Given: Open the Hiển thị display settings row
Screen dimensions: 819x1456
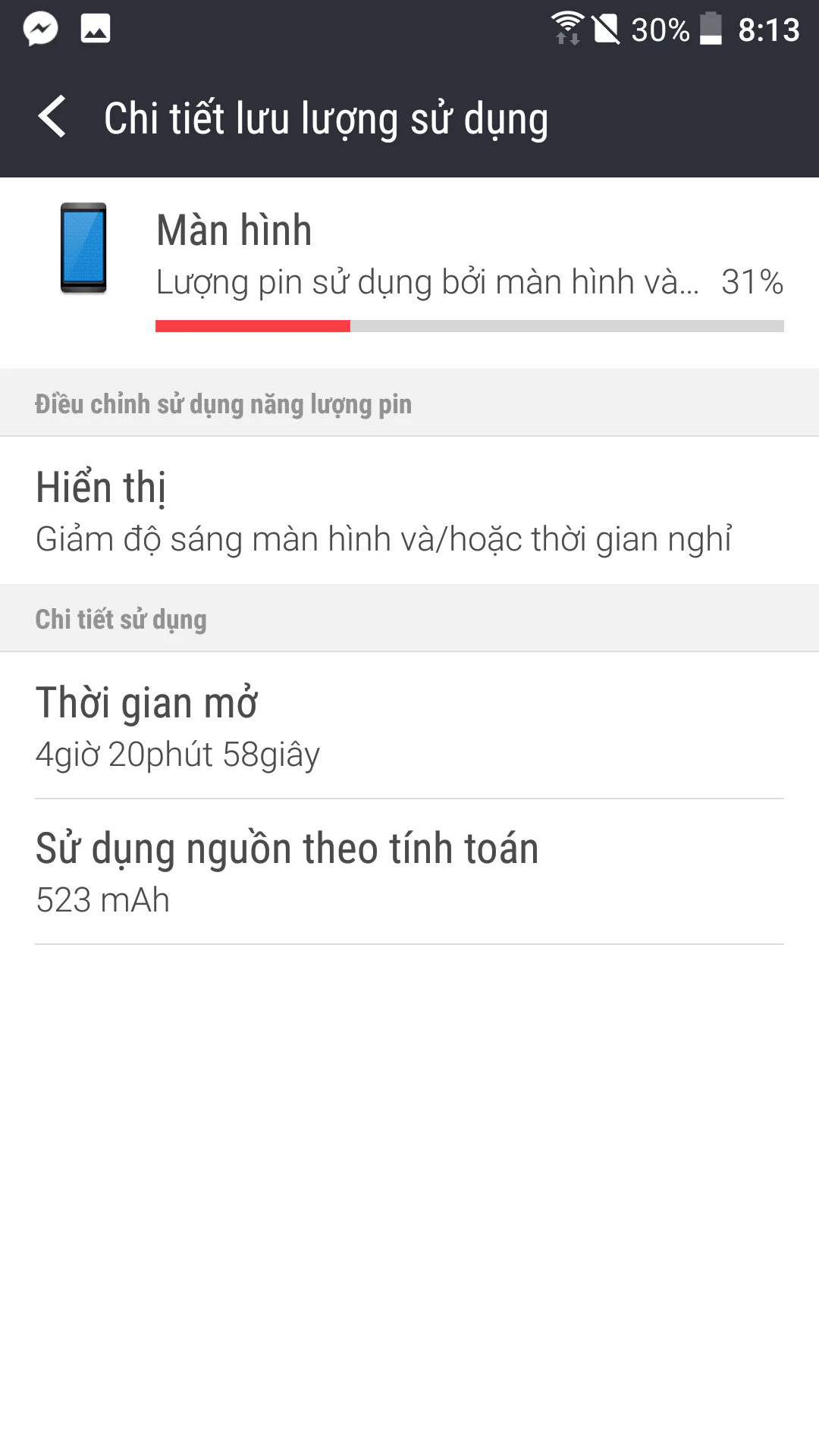Looking at the screenshot, I should 409,510.
